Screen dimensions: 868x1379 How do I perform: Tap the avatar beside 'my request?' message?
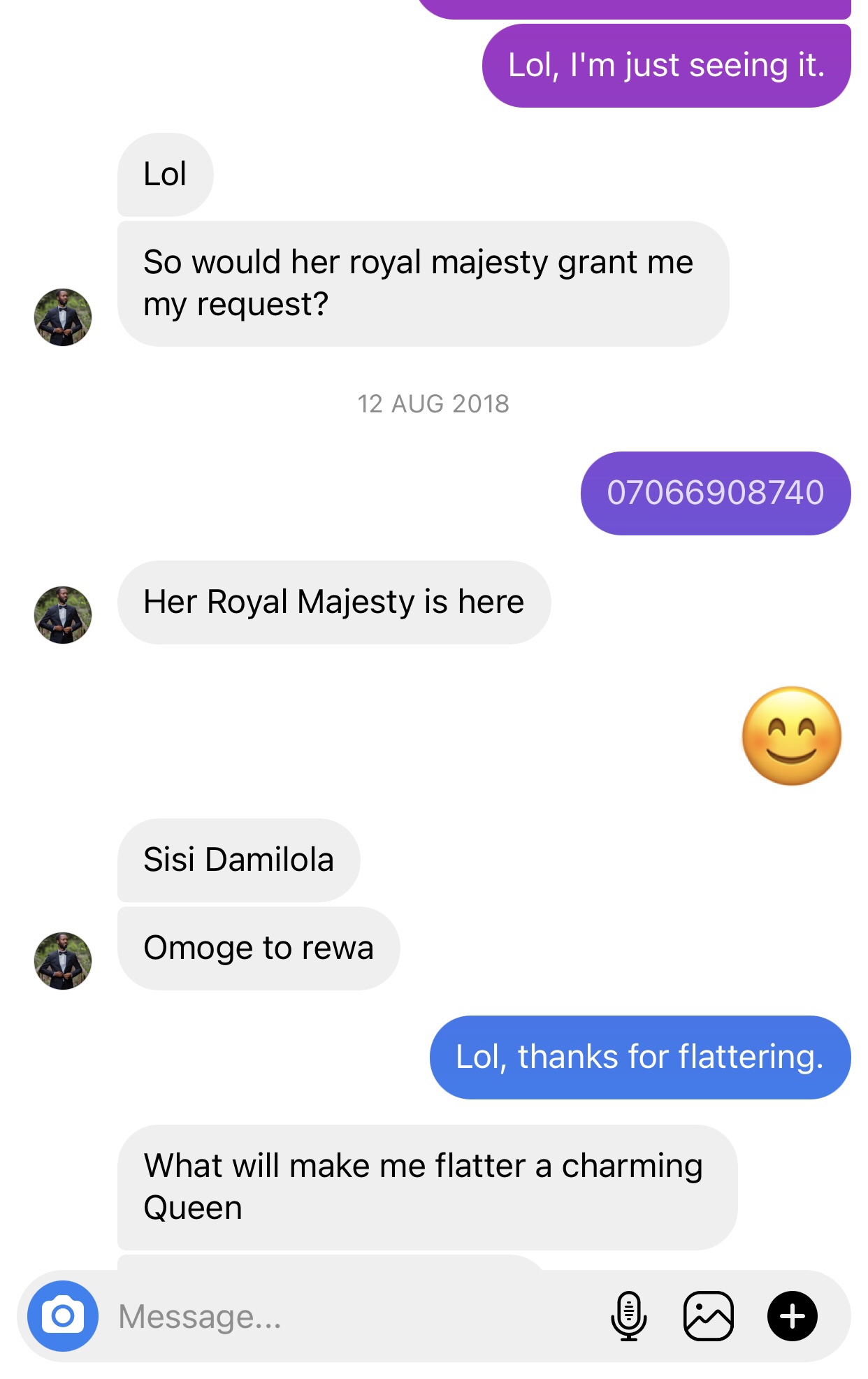pos(63,317)
